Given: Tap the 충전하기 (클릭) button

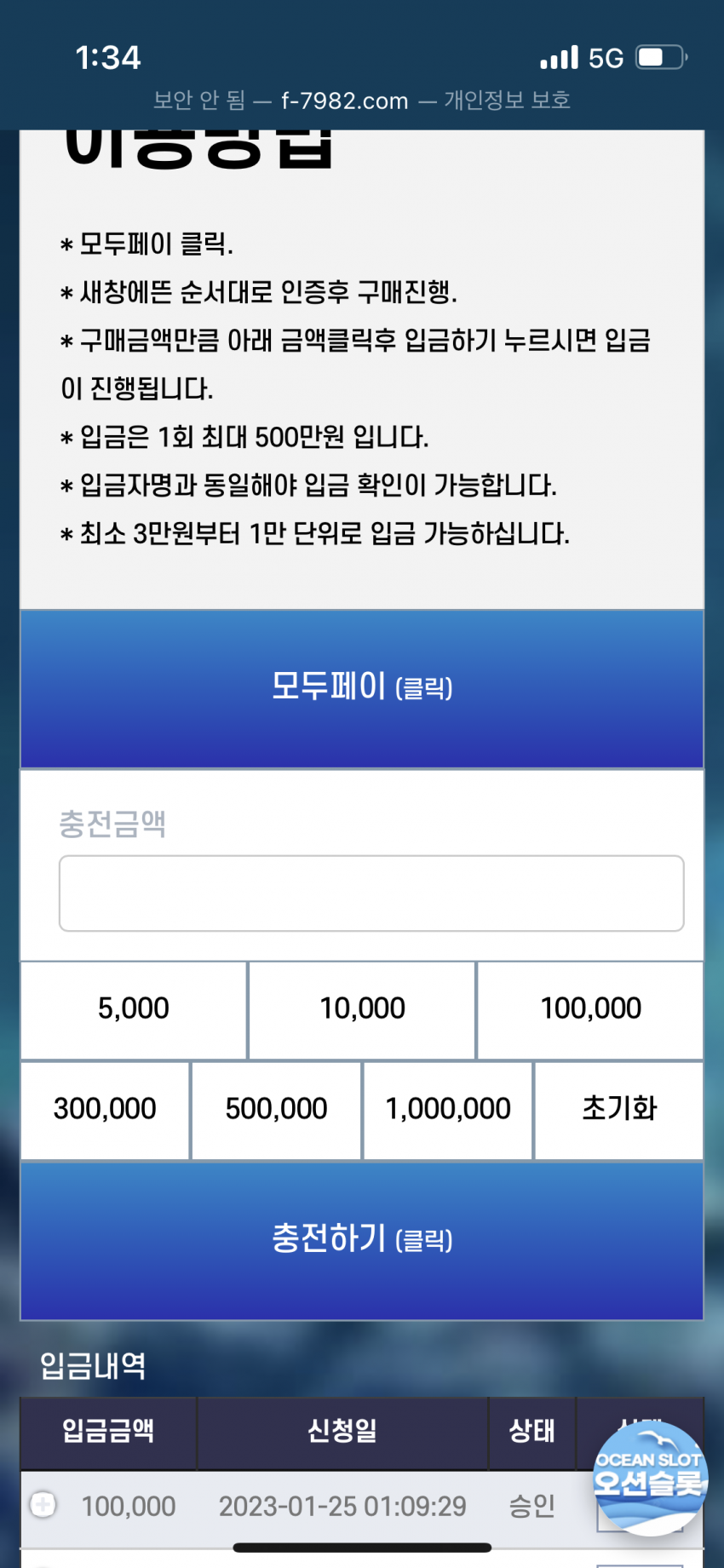Looking at the screenshot, I should [x=362, y=1239].
